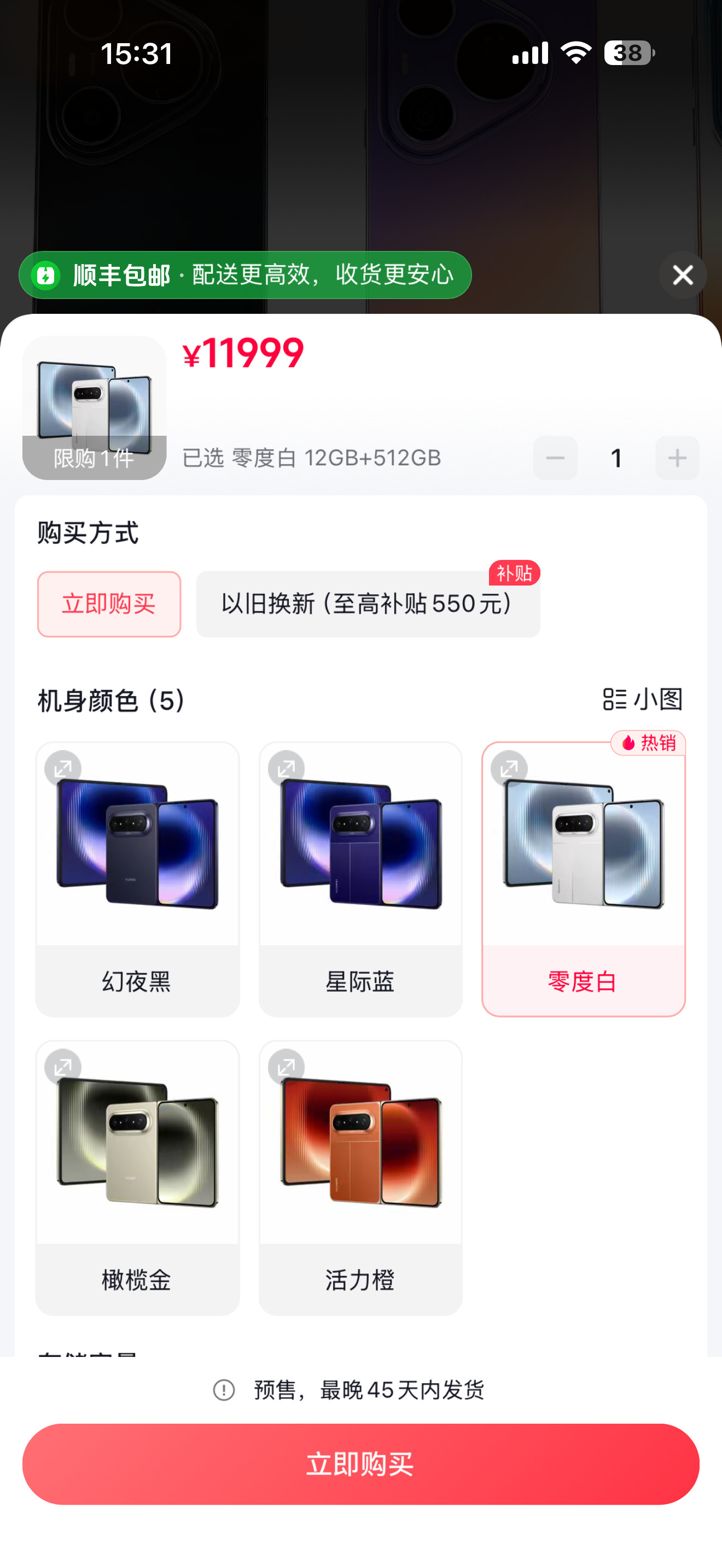Switch to 以旧换新 trade-in purchase option
This screenshot has width=722, height=1568.
[x=368, y=604]
